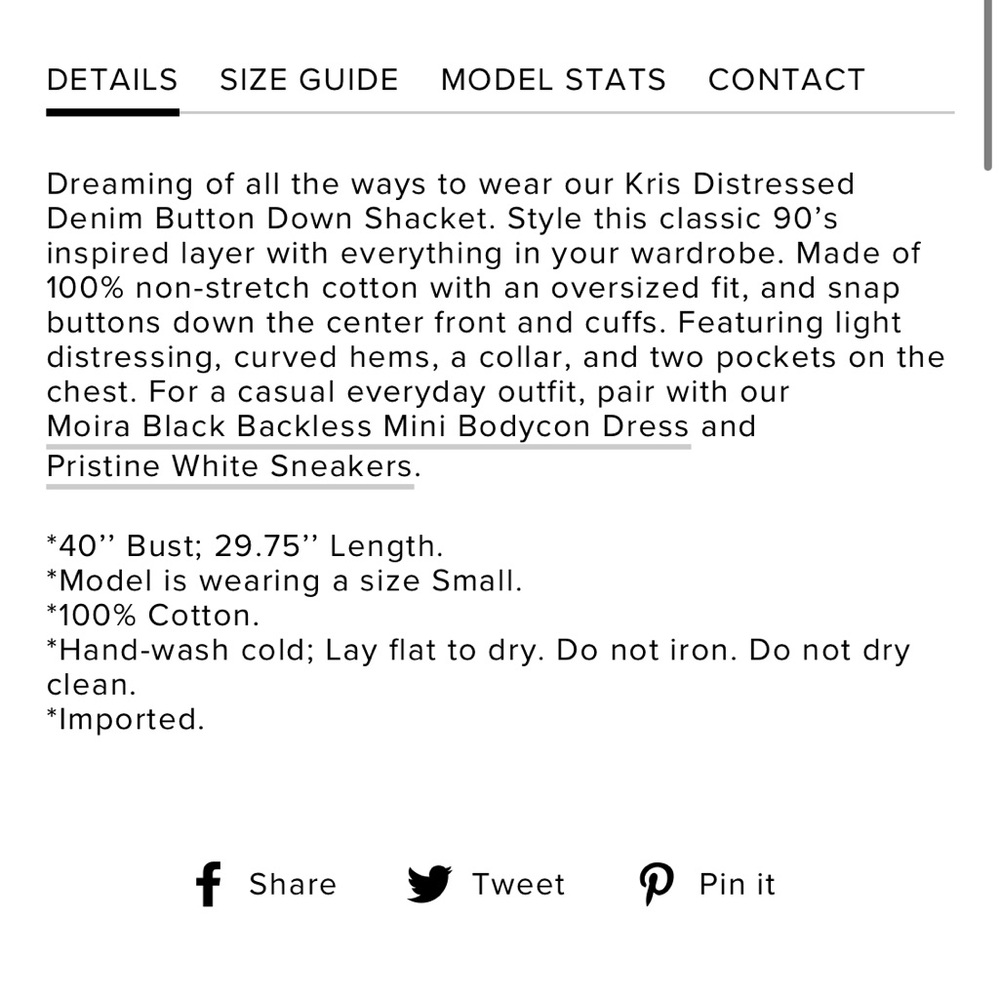
Task: Switch to the SIZE GUIDE tab
Action: [309, 80]
